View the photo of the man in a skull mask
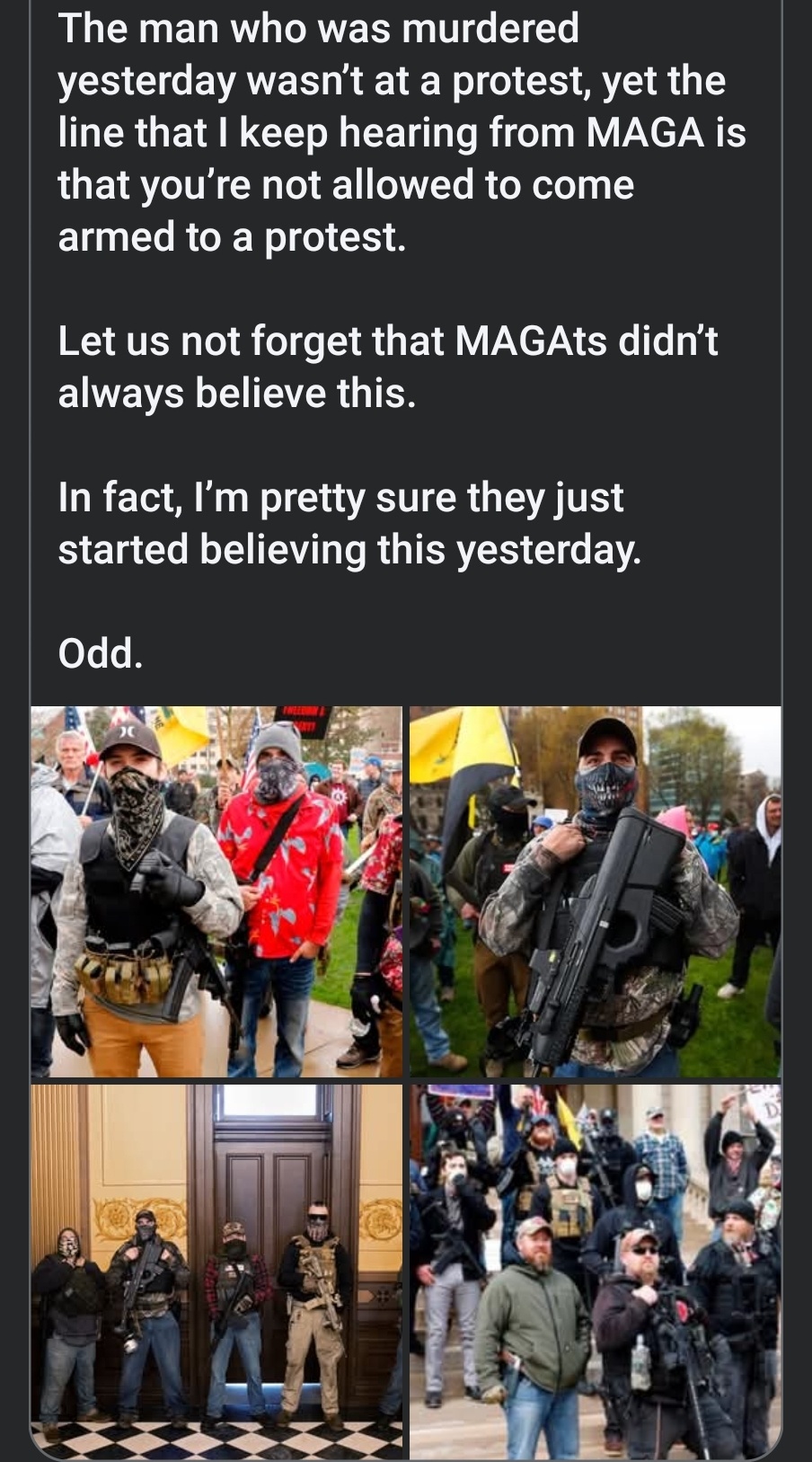The height and width of the screenshot is (1462, 812). [x=595, y=891]
